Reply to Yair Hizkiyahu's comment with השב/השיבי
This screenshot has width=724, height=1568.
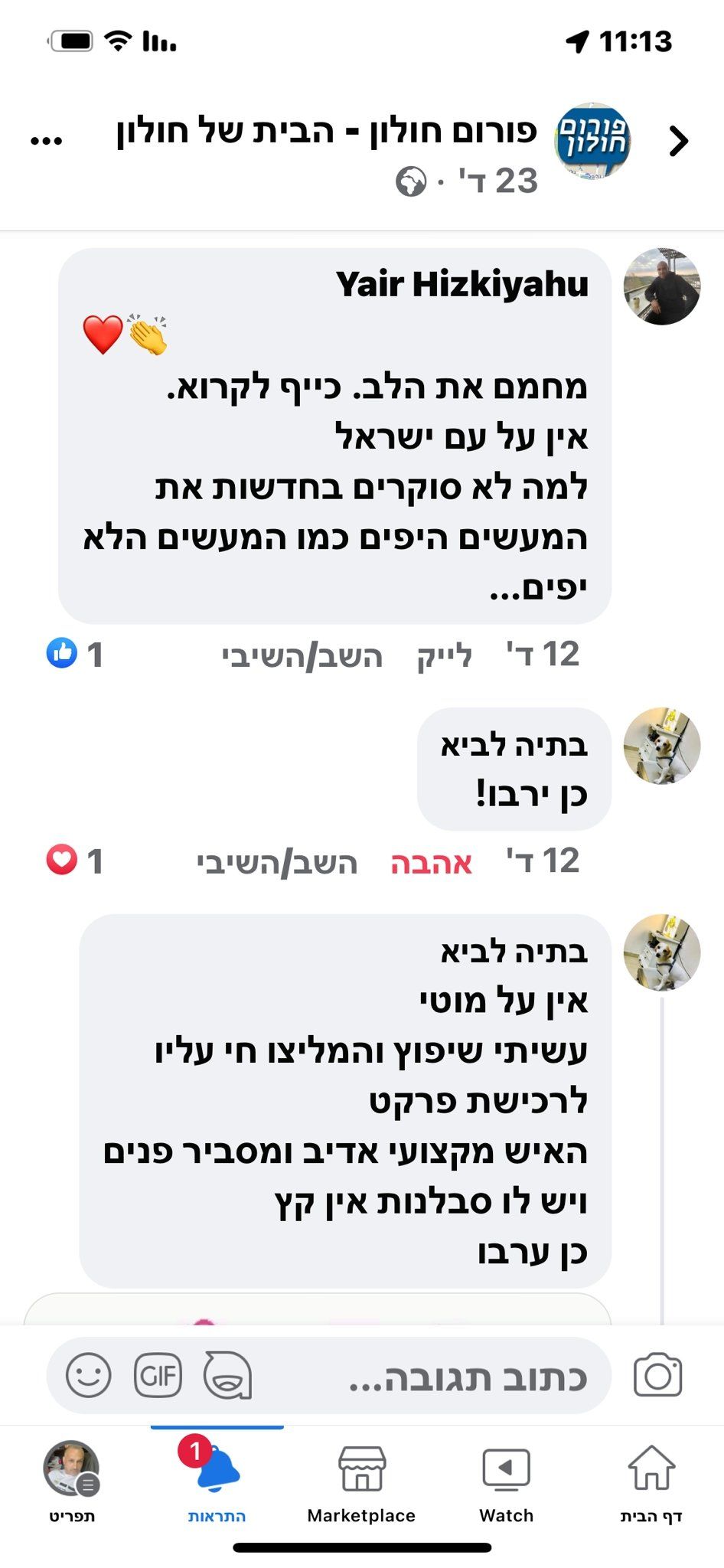pyautogui.click(x=302, y=656)
